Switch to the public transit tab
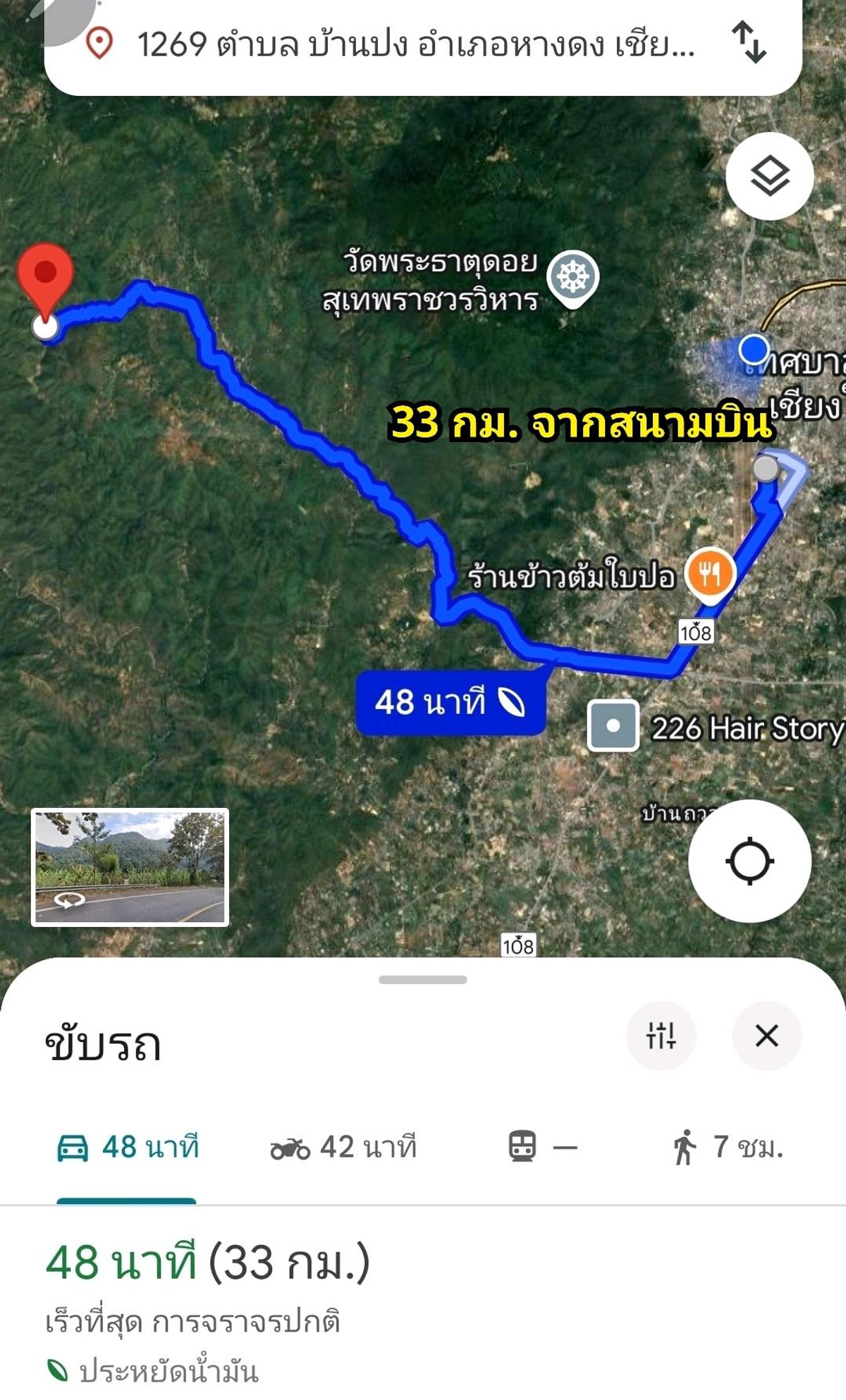 pyautogui.click(x=541, y=1147)
